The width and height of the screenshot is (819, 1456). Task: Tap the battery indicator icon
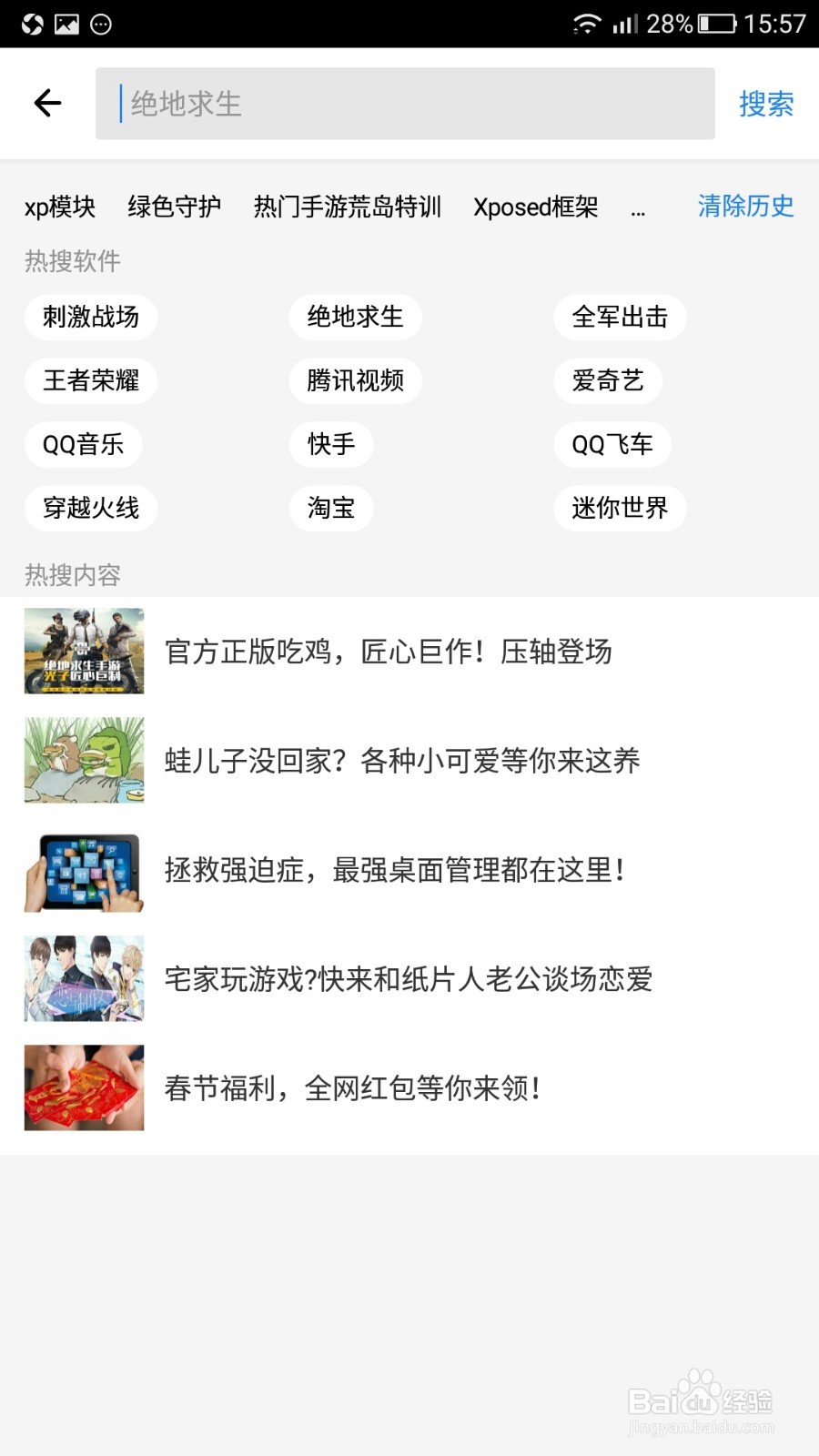click(715, 25)
